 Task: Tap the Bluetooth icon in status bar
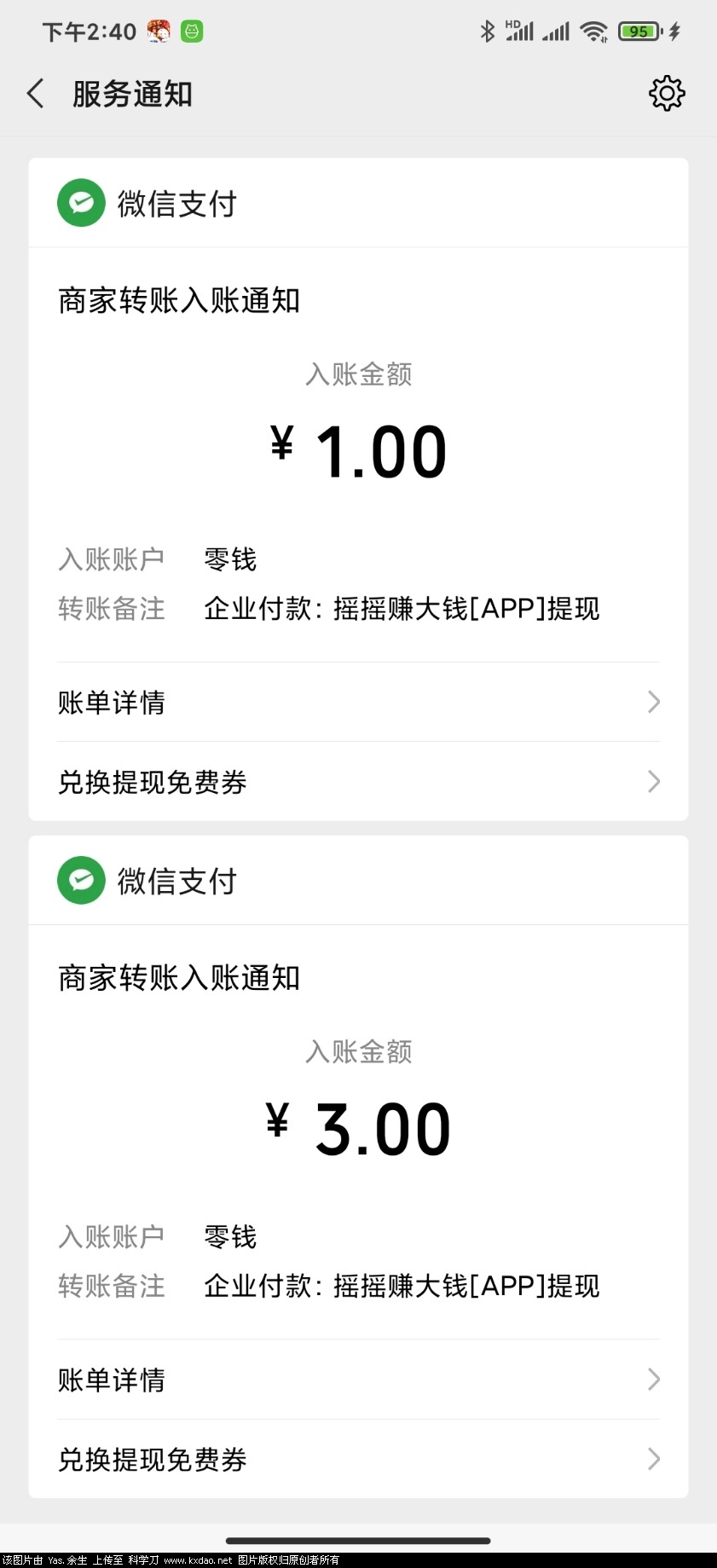pos(489,31)
